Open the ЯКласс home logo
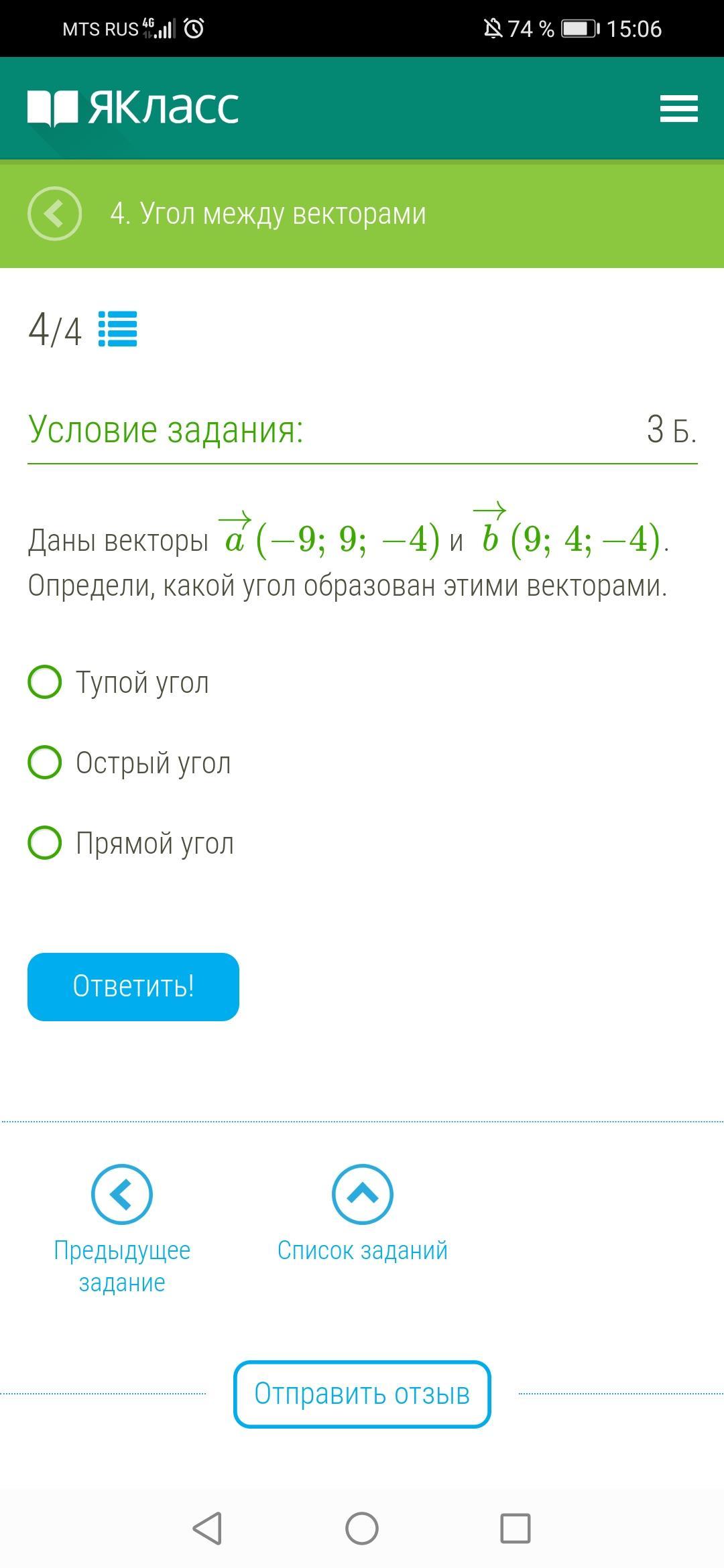 tap(133, 107)
